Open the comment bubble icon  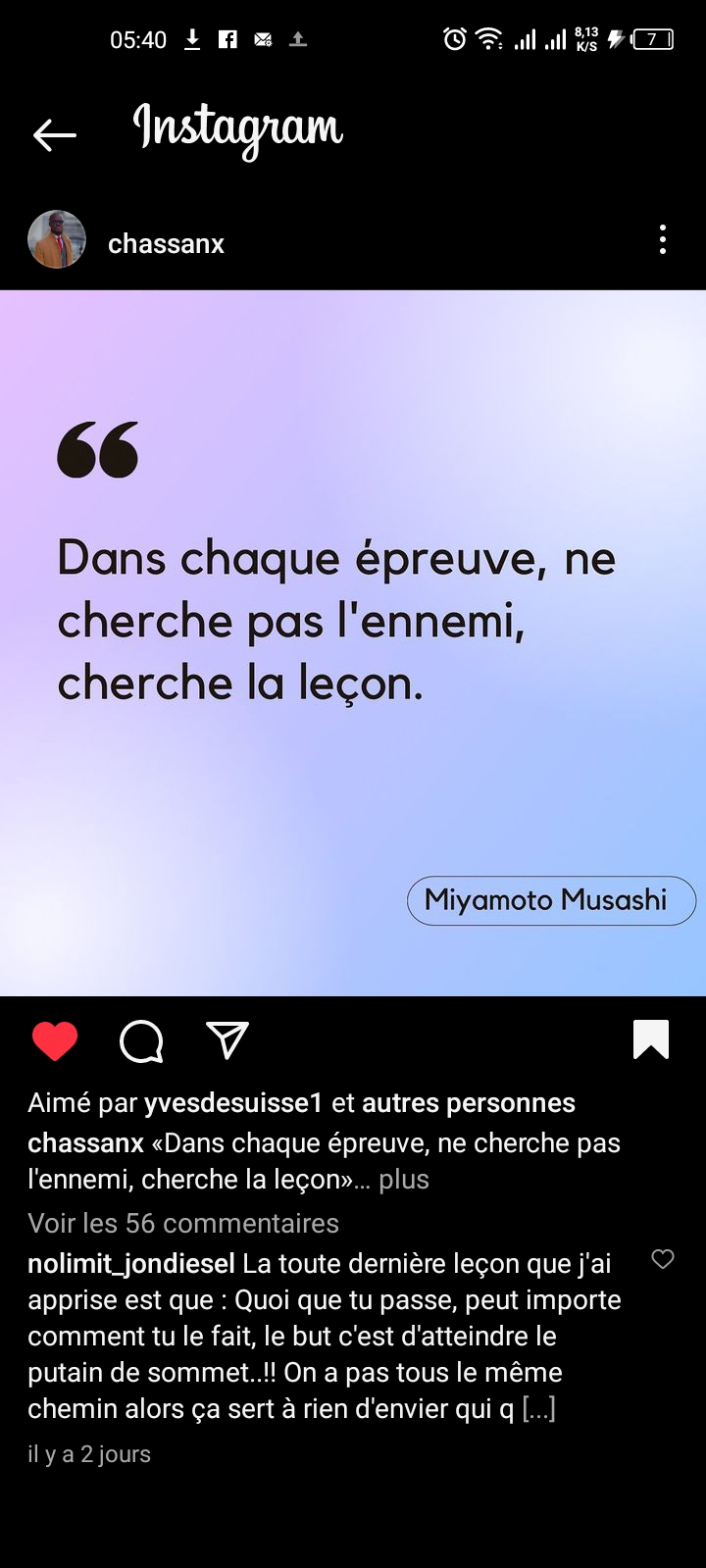141,1040
